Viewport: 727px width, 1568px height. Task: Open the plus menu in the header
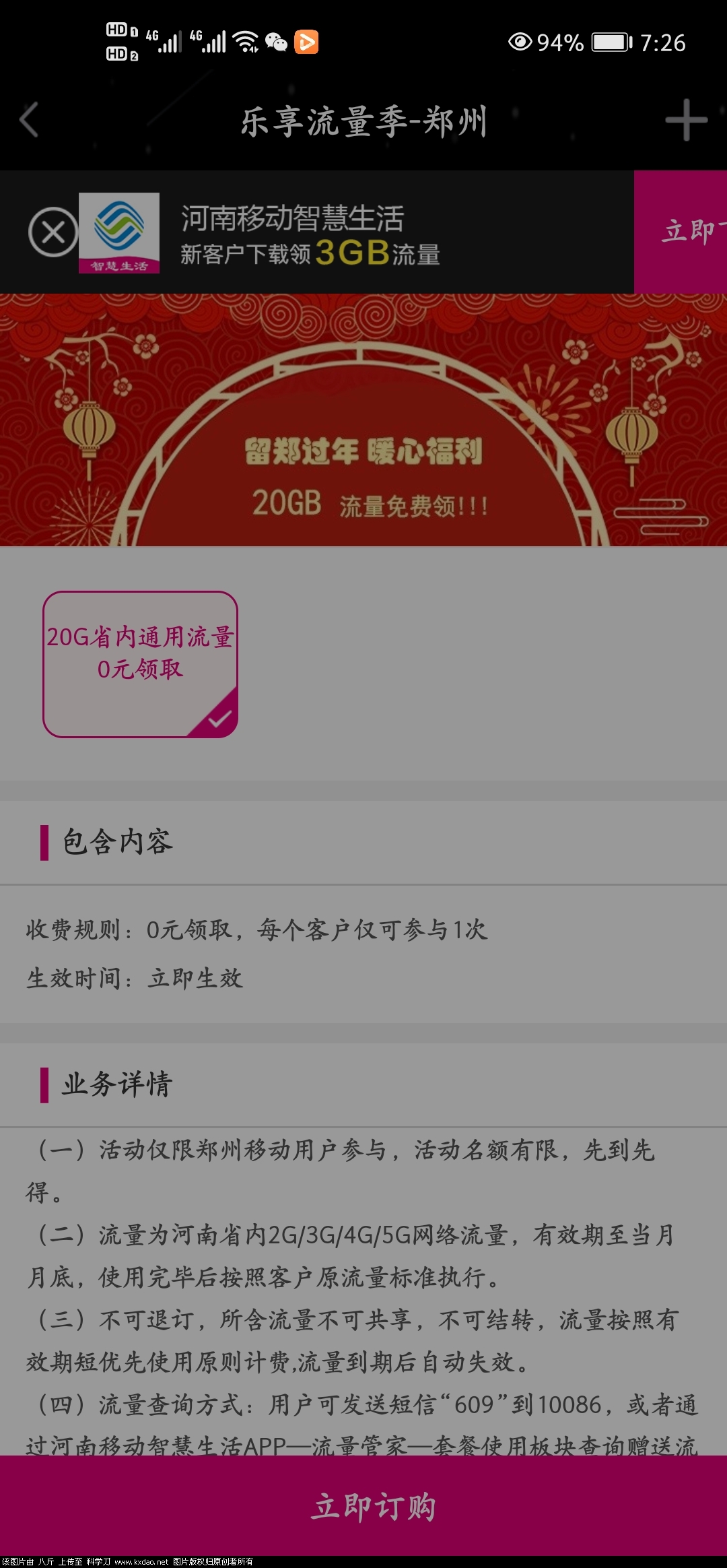(685, 121)
